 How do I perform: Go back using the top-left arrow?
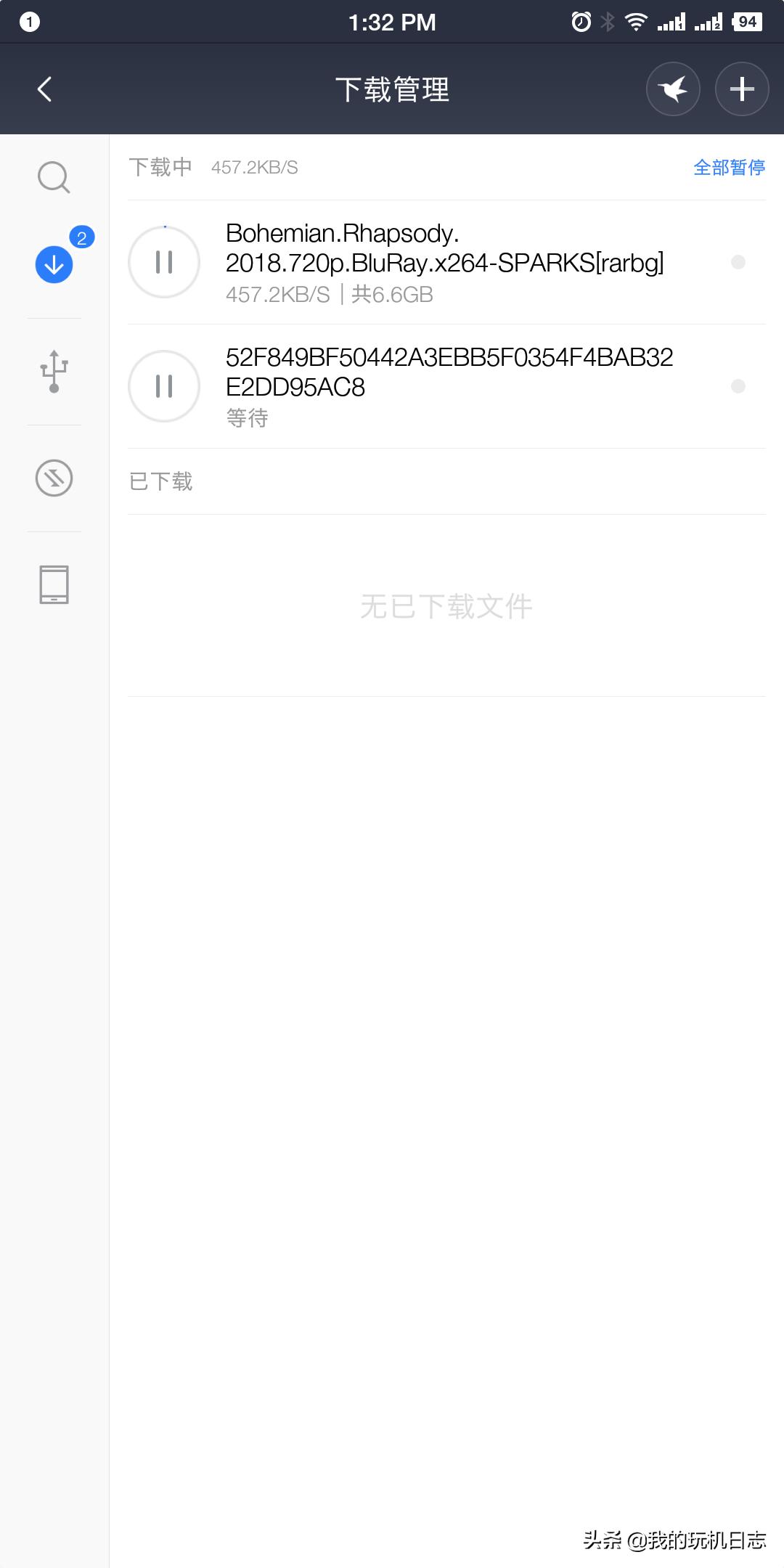(x=43, y=88)
